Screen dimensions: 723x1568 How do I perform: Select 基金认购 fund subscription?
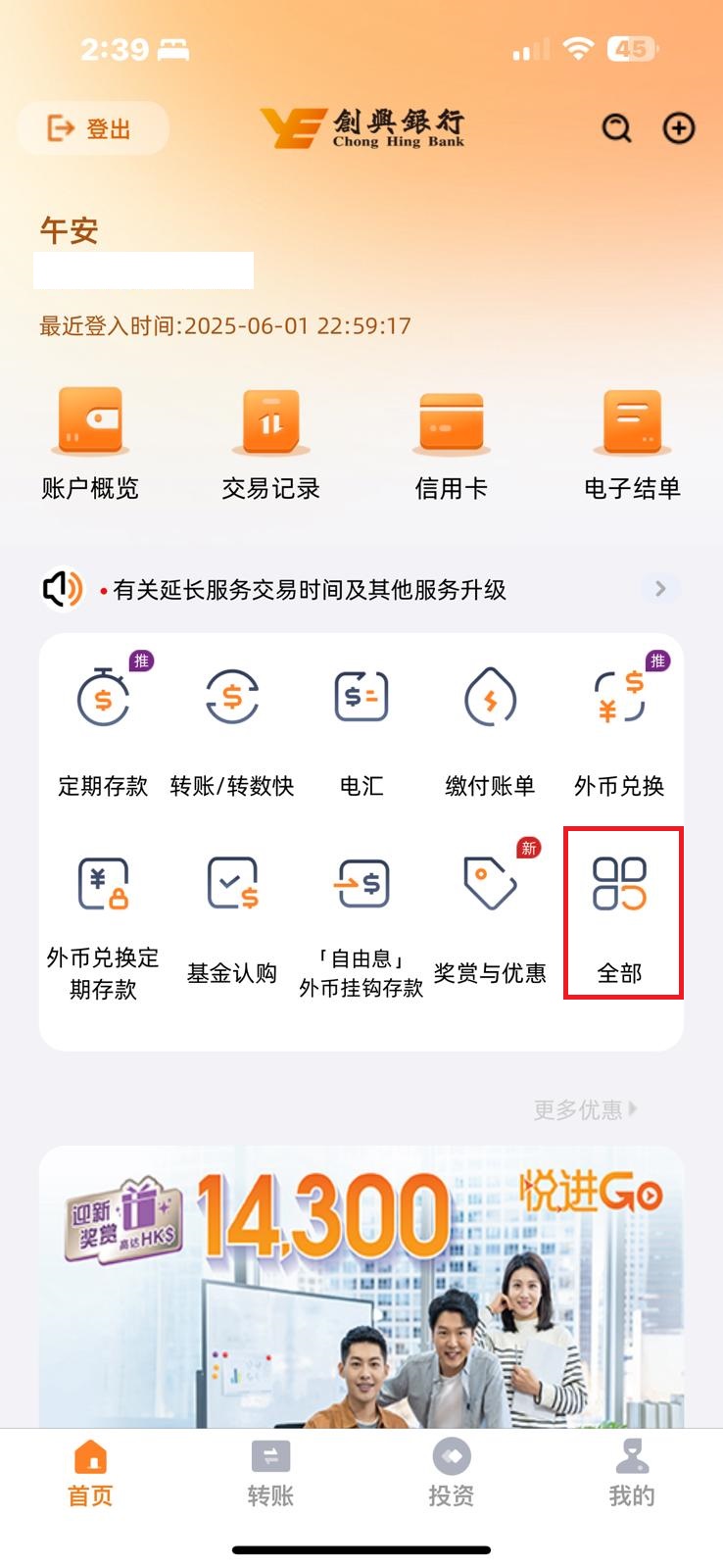232,916
